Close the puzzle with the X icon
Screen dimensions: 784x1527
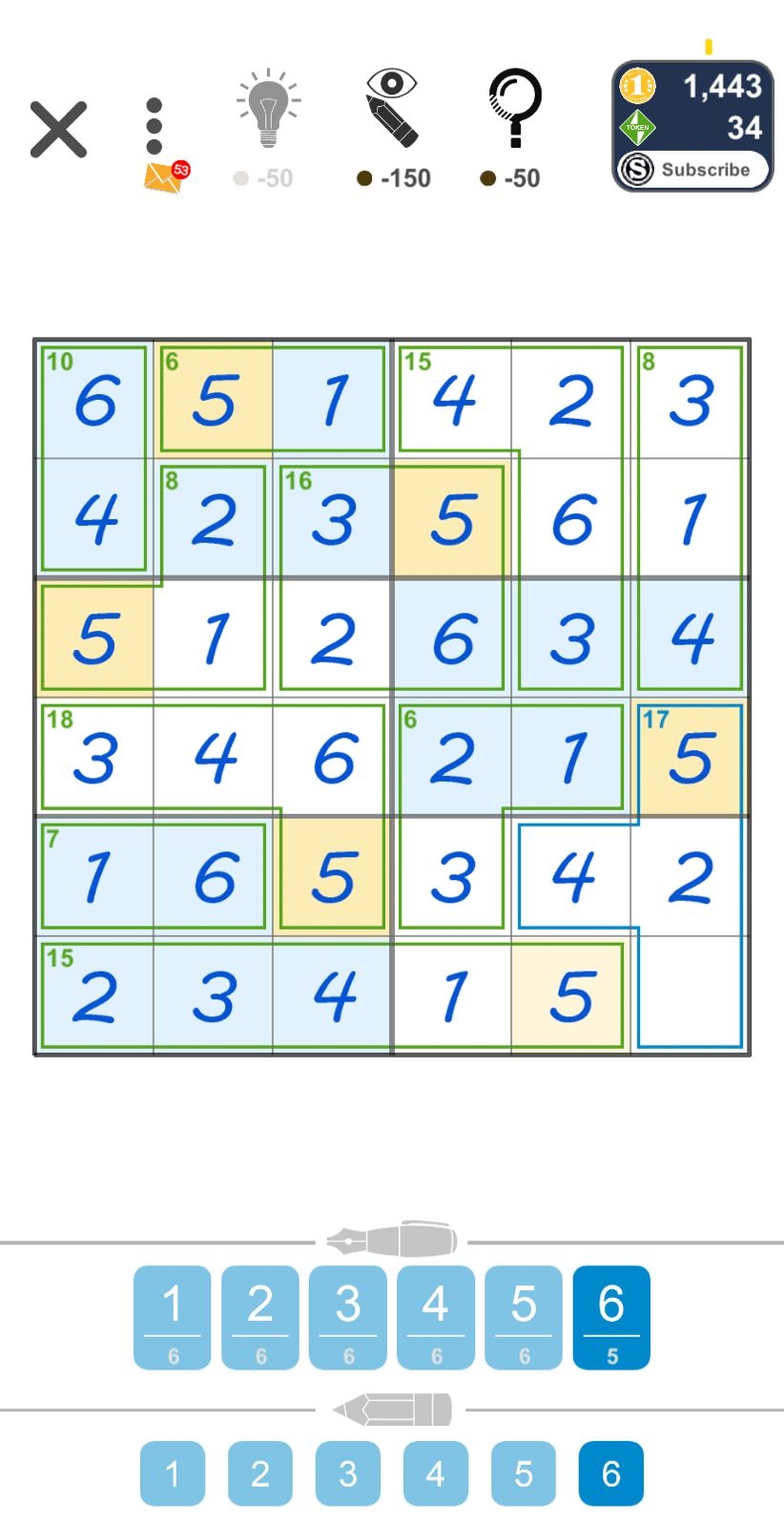(x=59, y=127)
